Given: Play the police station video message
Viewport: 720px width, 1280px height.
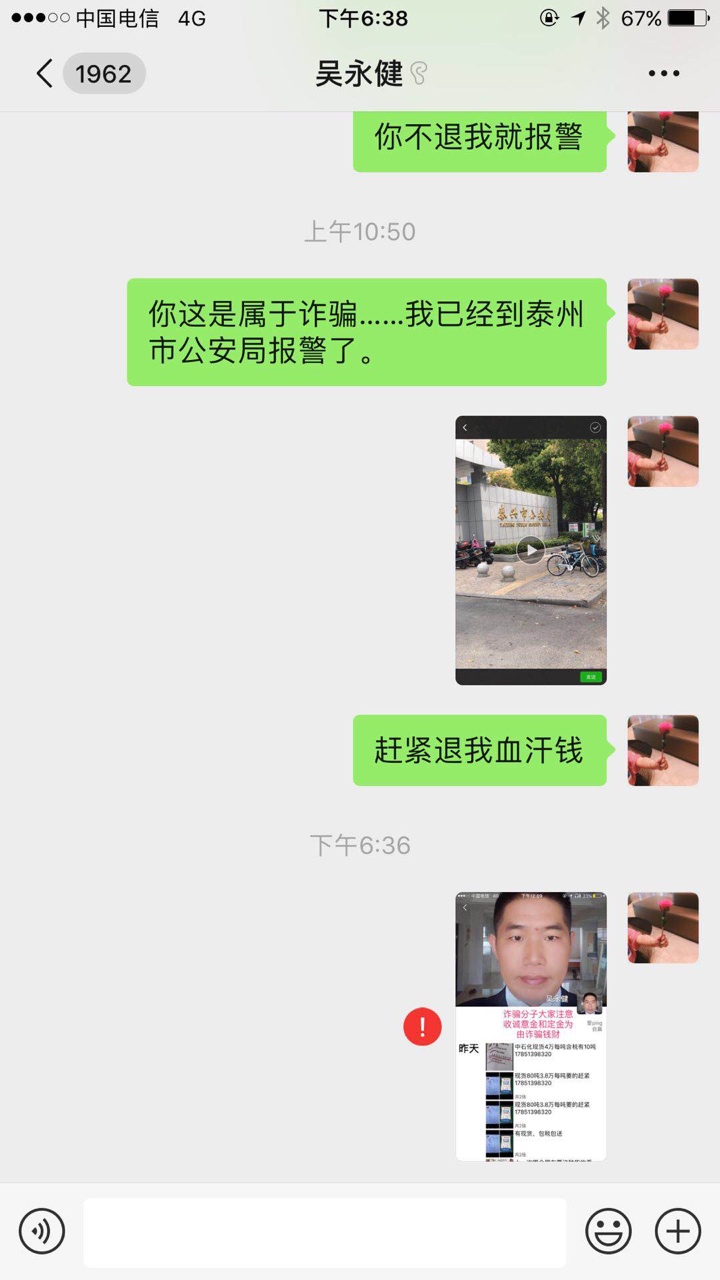Looking at the screenshot, I should point(531,550).
